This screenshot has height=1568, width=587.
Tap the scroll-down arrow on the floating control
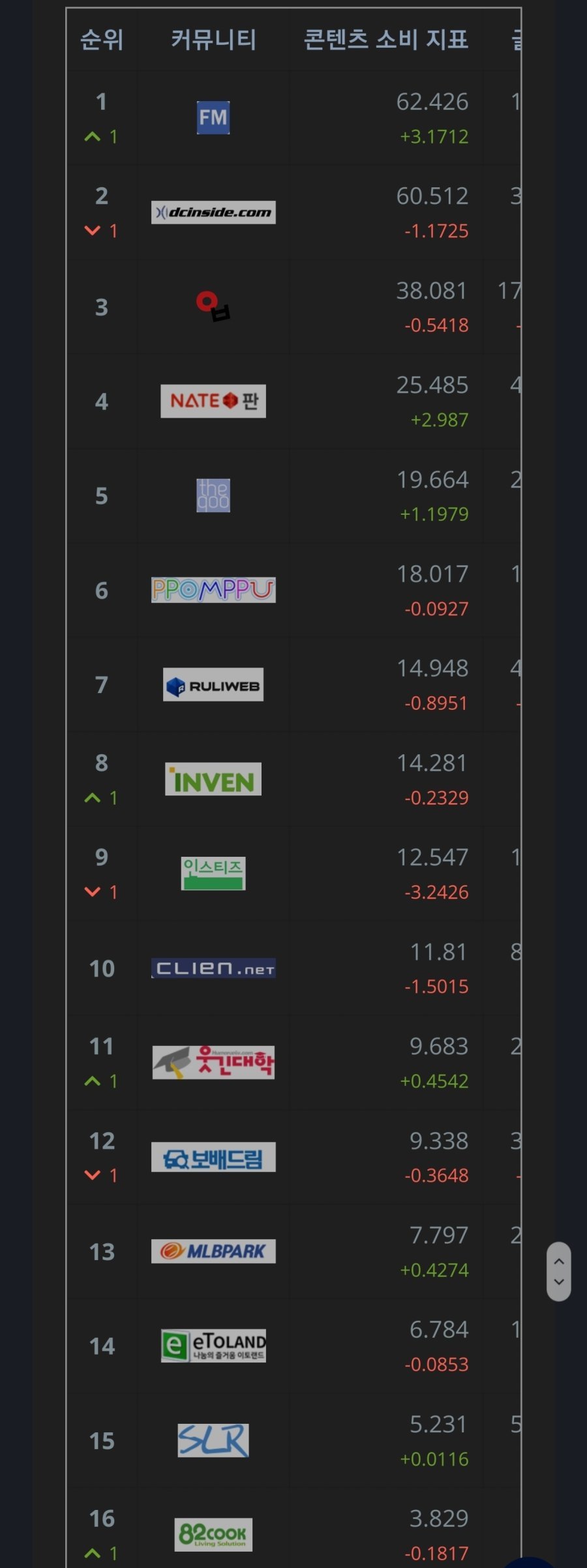click(559, 1282)
